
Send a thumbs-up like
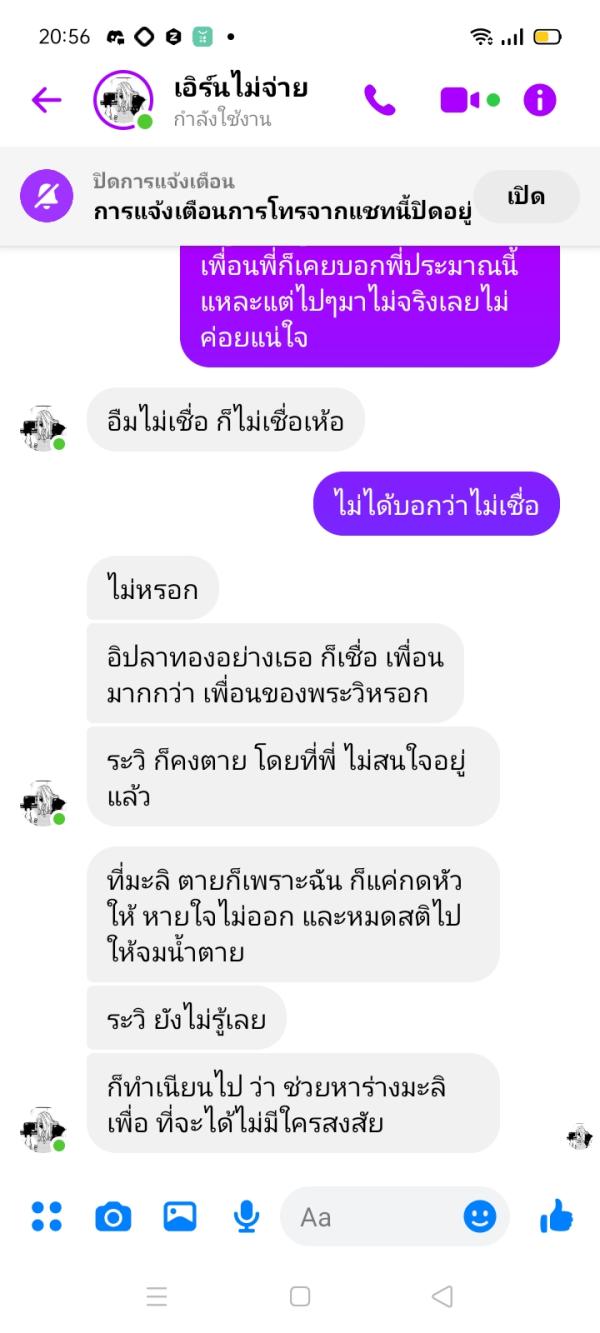(x=556, y=1216)
